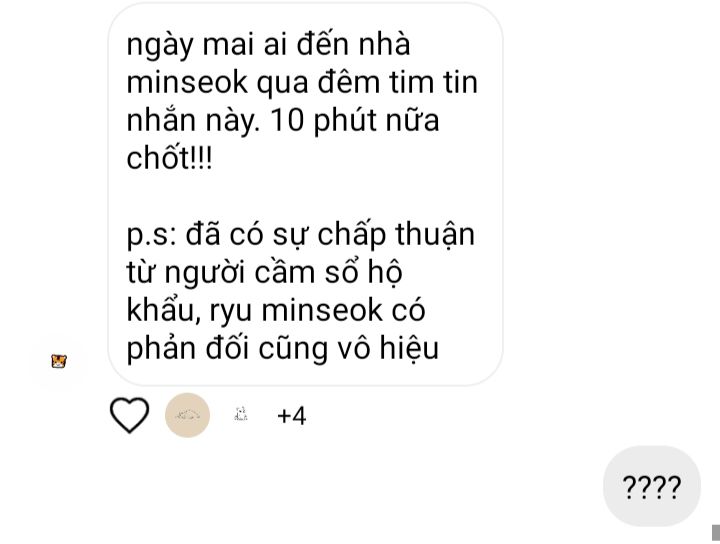Tap the heart reaction under the minseok message
This screenshot has width=720, height=544.
[129, 415]
